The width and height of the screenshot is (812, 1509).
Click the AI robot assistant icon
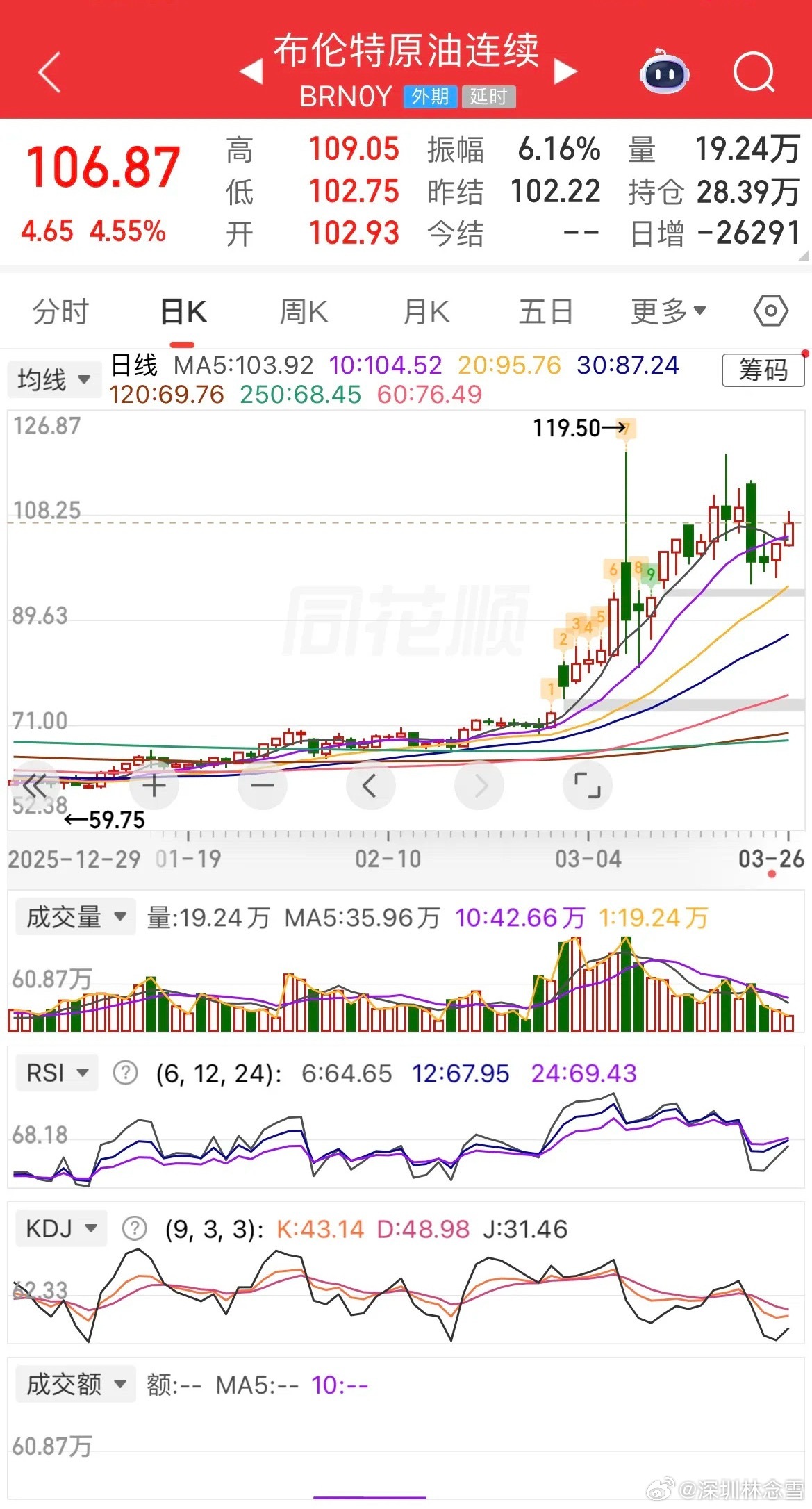663,73
